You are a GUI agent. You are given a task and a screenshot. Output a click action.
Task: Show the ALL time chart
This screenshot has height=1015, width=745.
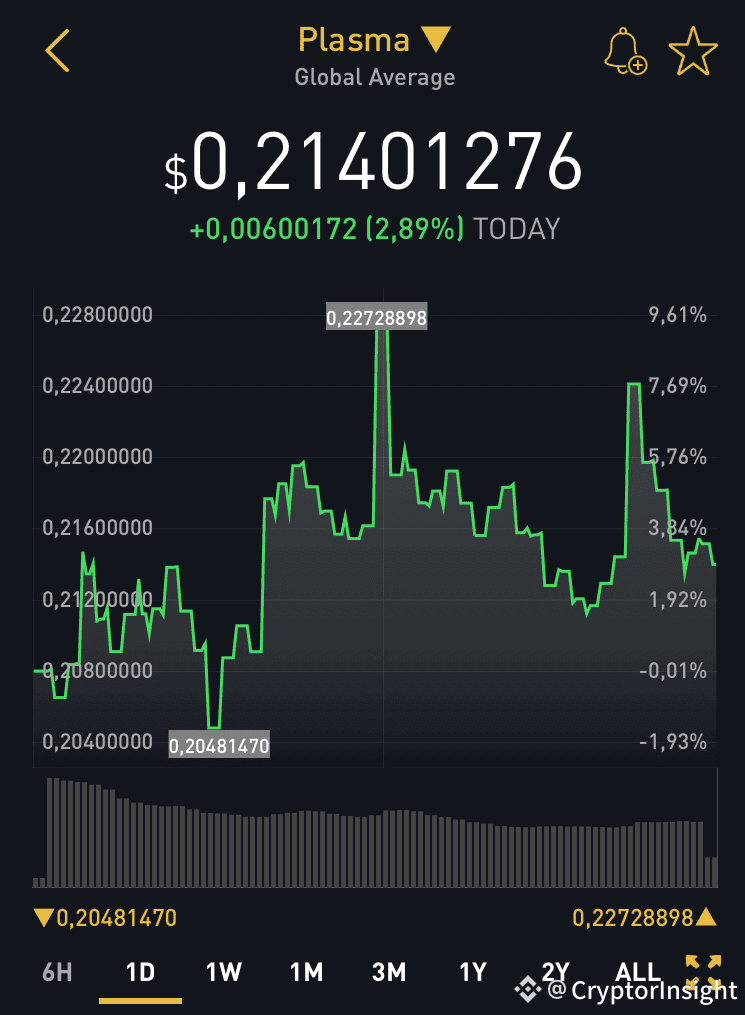(638, 971)
